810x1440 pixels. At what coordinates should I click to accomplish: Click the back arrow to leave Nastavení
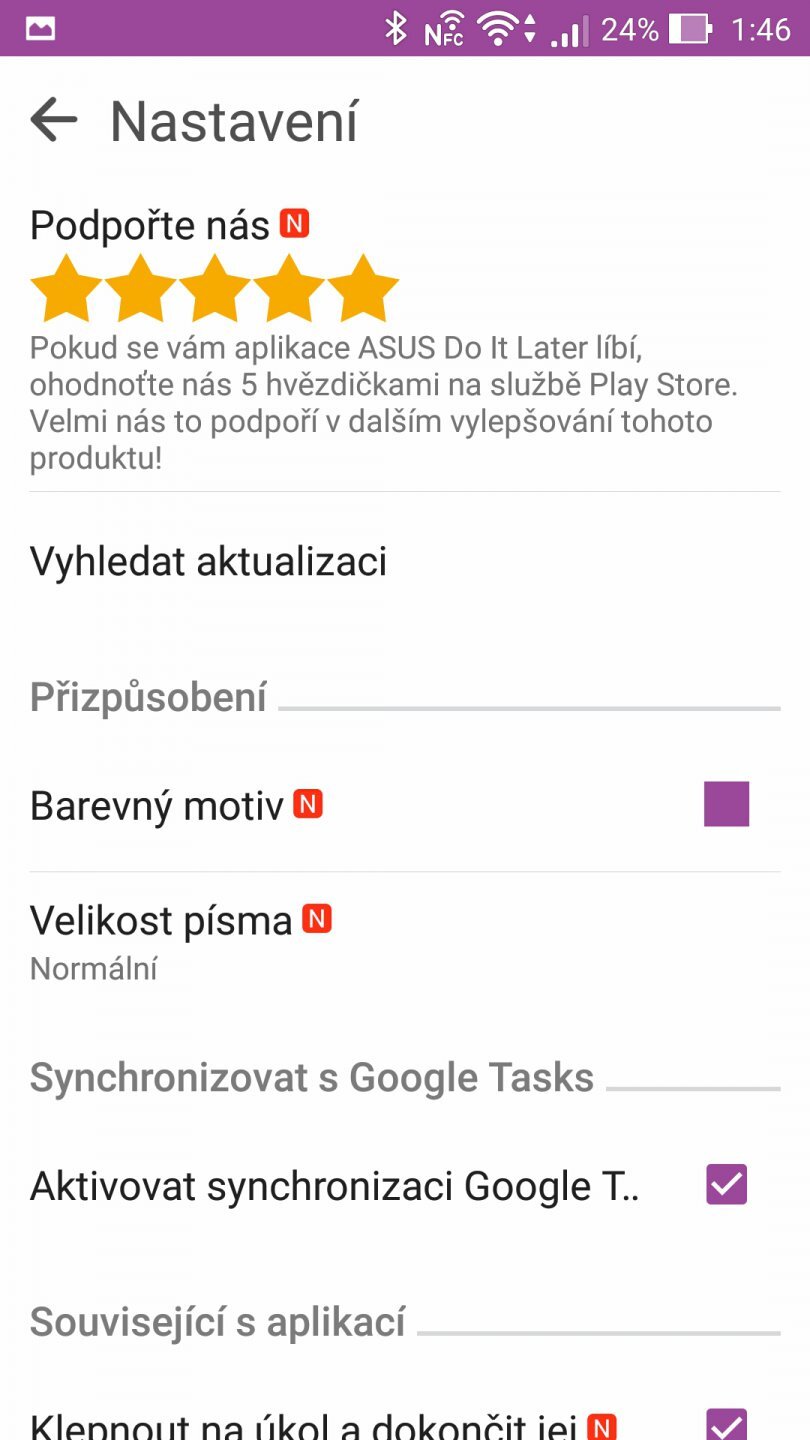tap(55, 121)
